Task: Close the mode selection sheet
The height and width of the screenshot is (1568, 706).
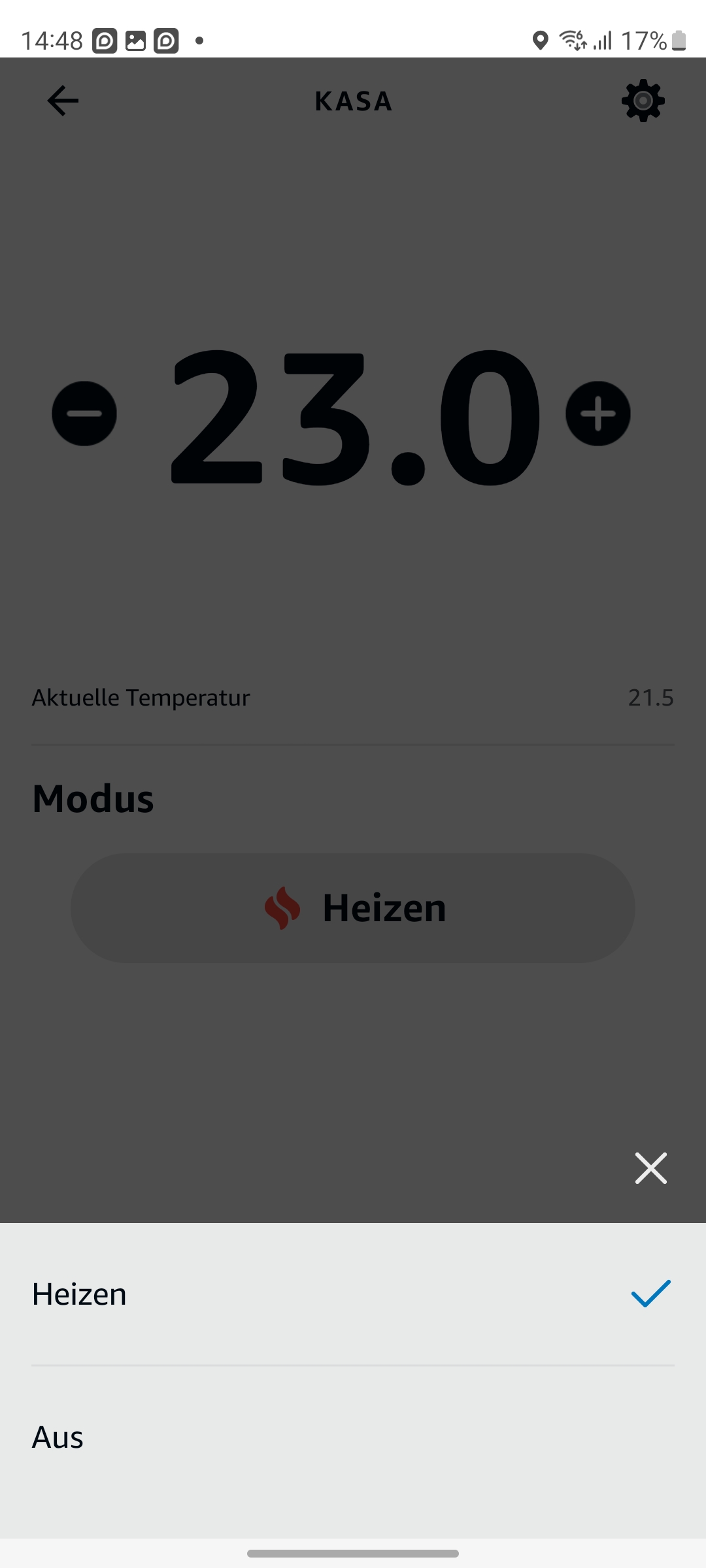Action: tap(650, 1168)
